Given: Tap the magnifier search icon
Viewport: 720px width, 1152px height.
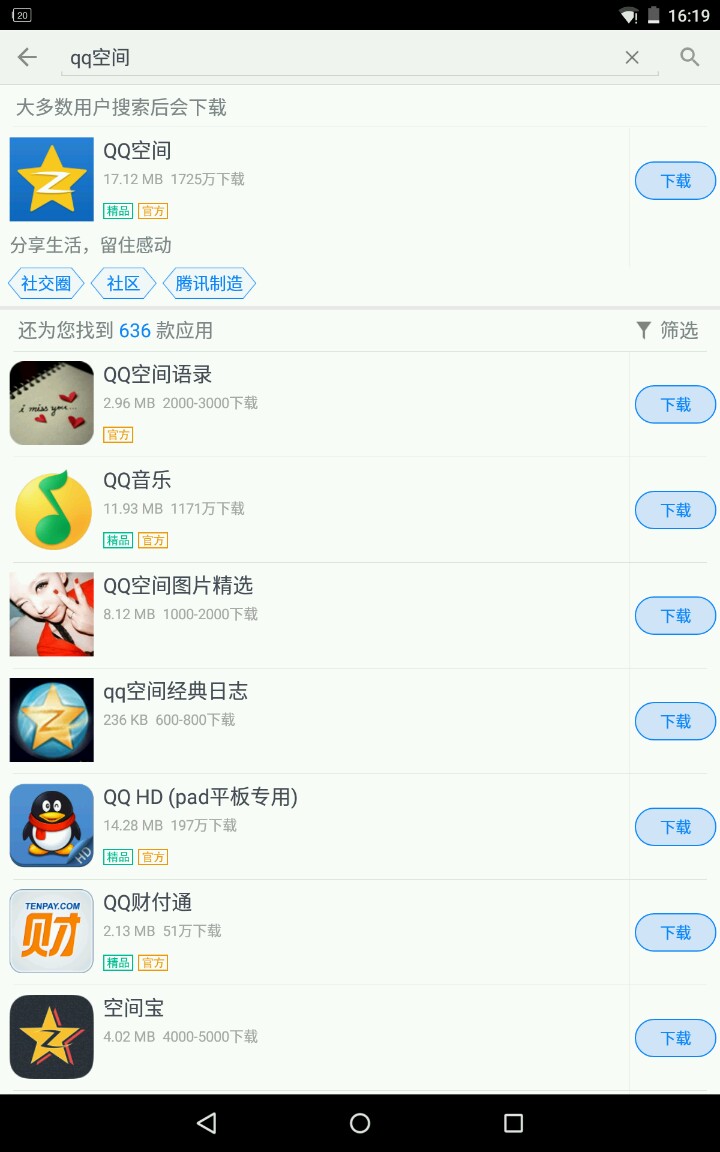Looking at the screenshot, I should coord(690,57).
